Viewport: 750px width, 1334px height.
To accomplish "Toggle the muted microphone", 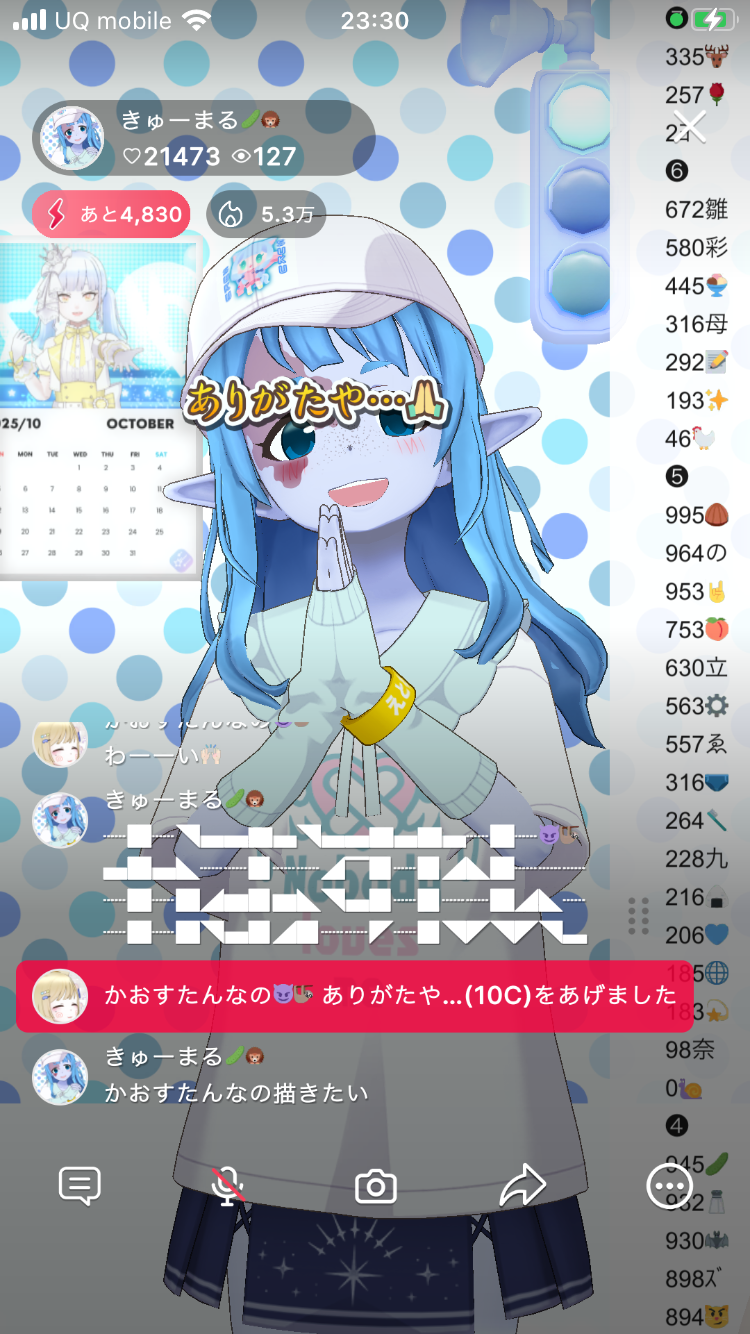I will (x=228, y=1187).
